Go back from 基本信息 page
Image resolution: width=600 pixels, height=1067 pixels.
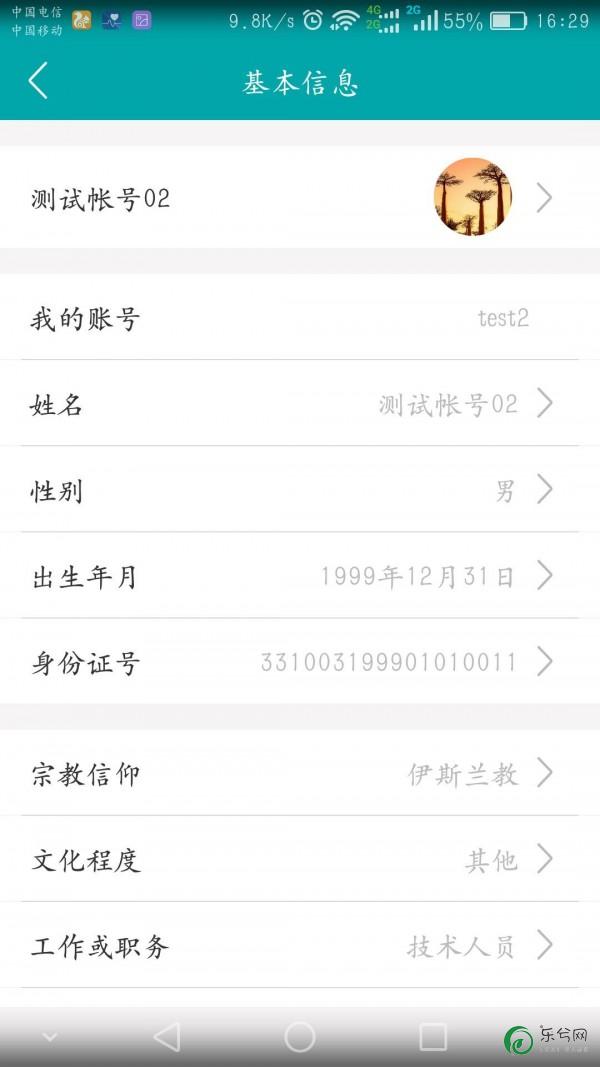38,81
